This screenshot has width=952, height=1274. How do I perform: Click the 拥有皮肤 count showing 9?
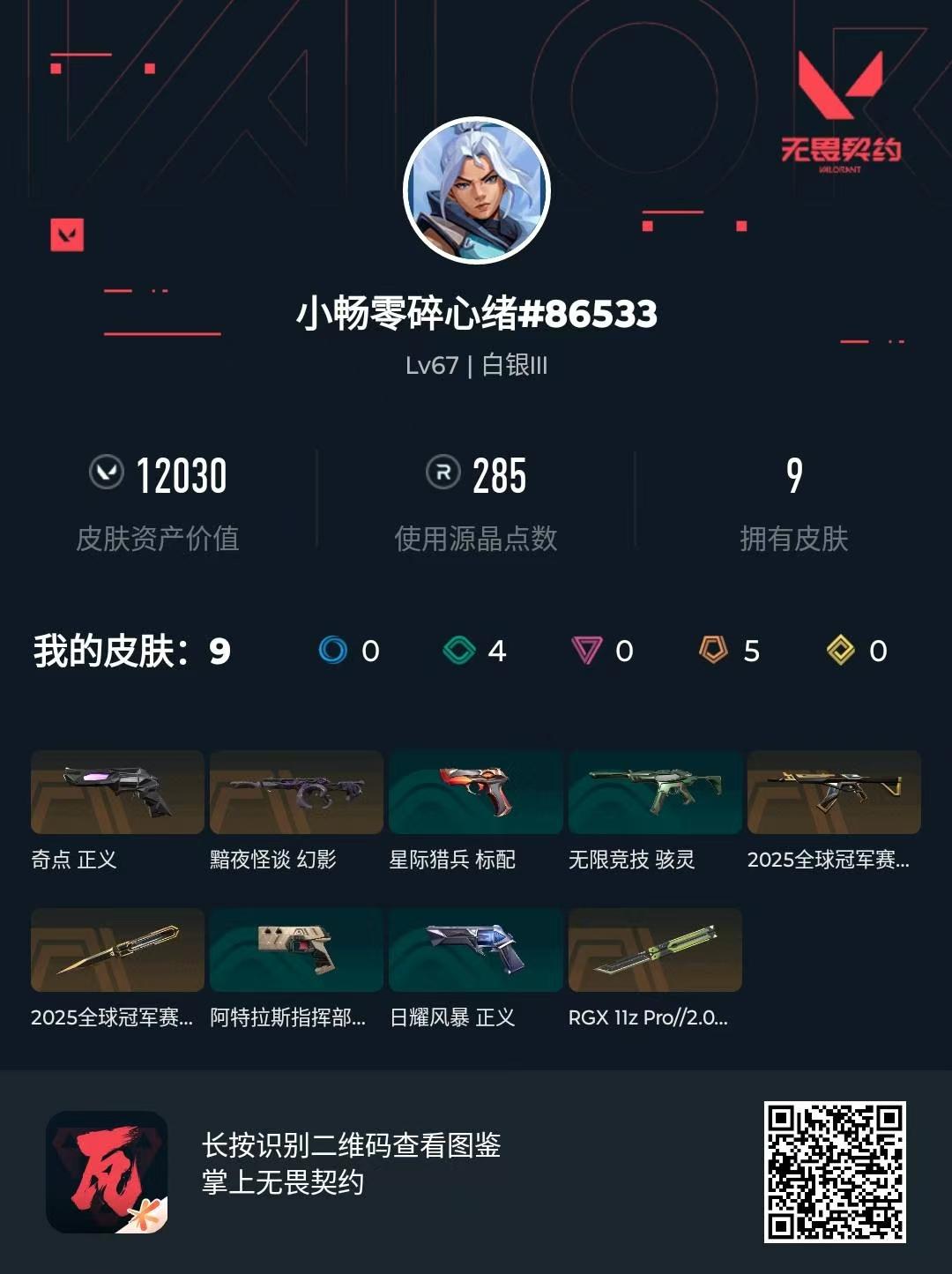point(792,476)
